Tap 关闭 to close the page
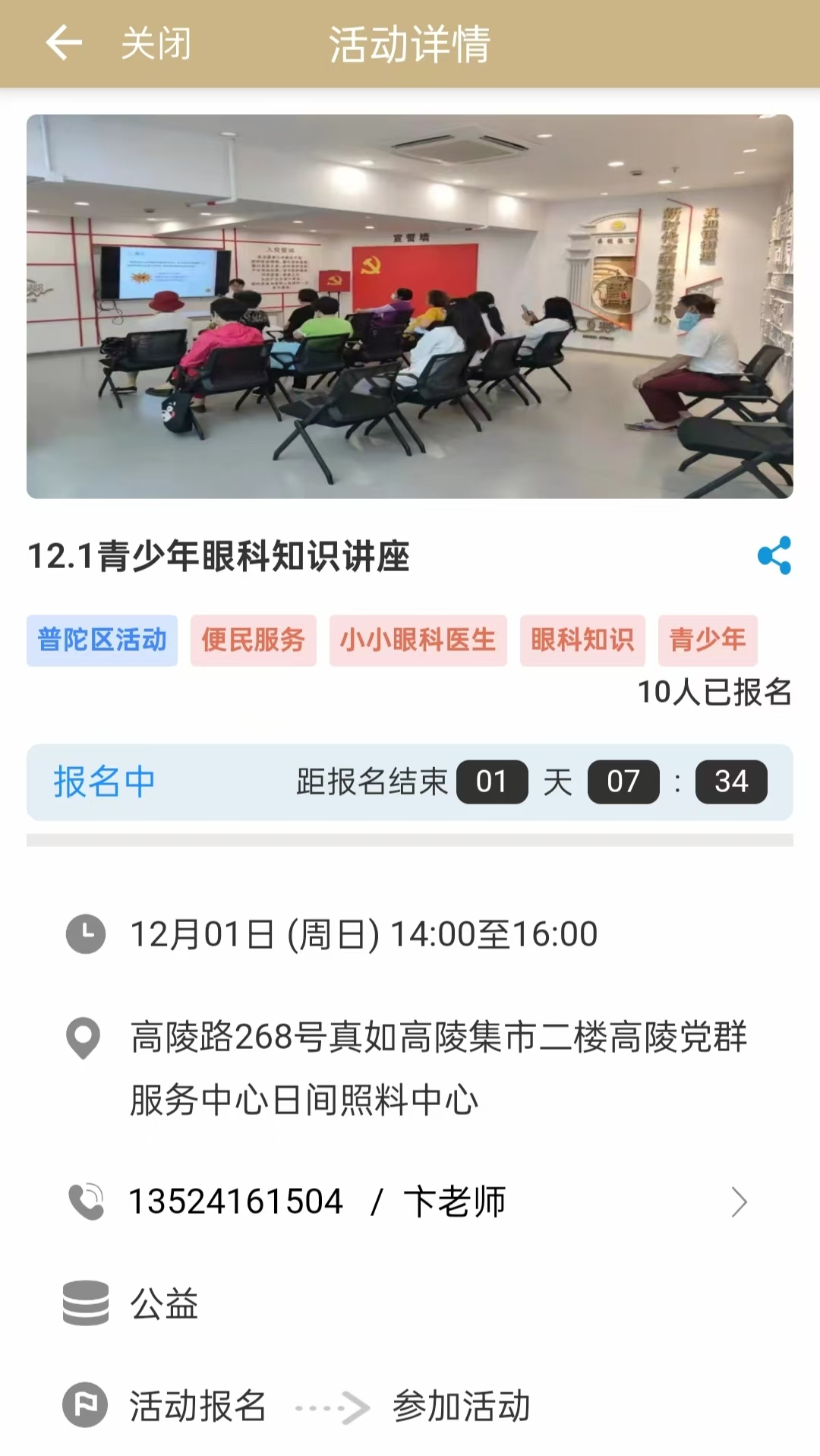The height and width of the screenshot is (1456, 820). pyautogui.click(x=156, y=43)
